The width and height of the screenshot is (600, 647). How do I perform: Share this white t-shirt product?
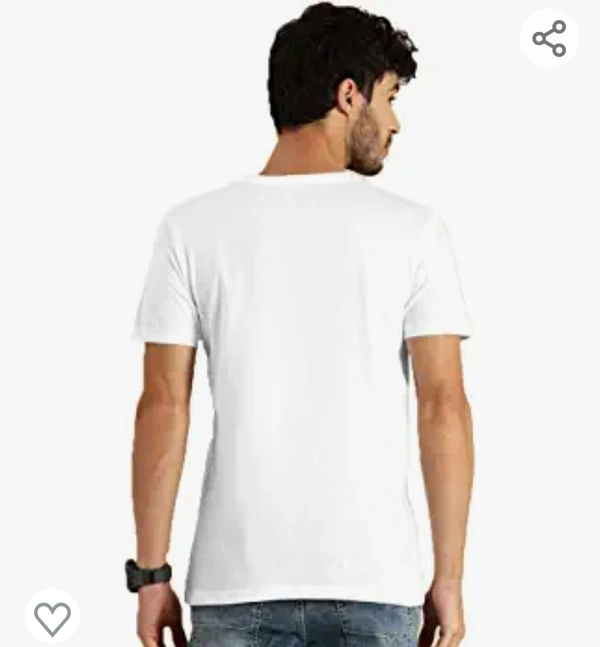click(549, 39)
